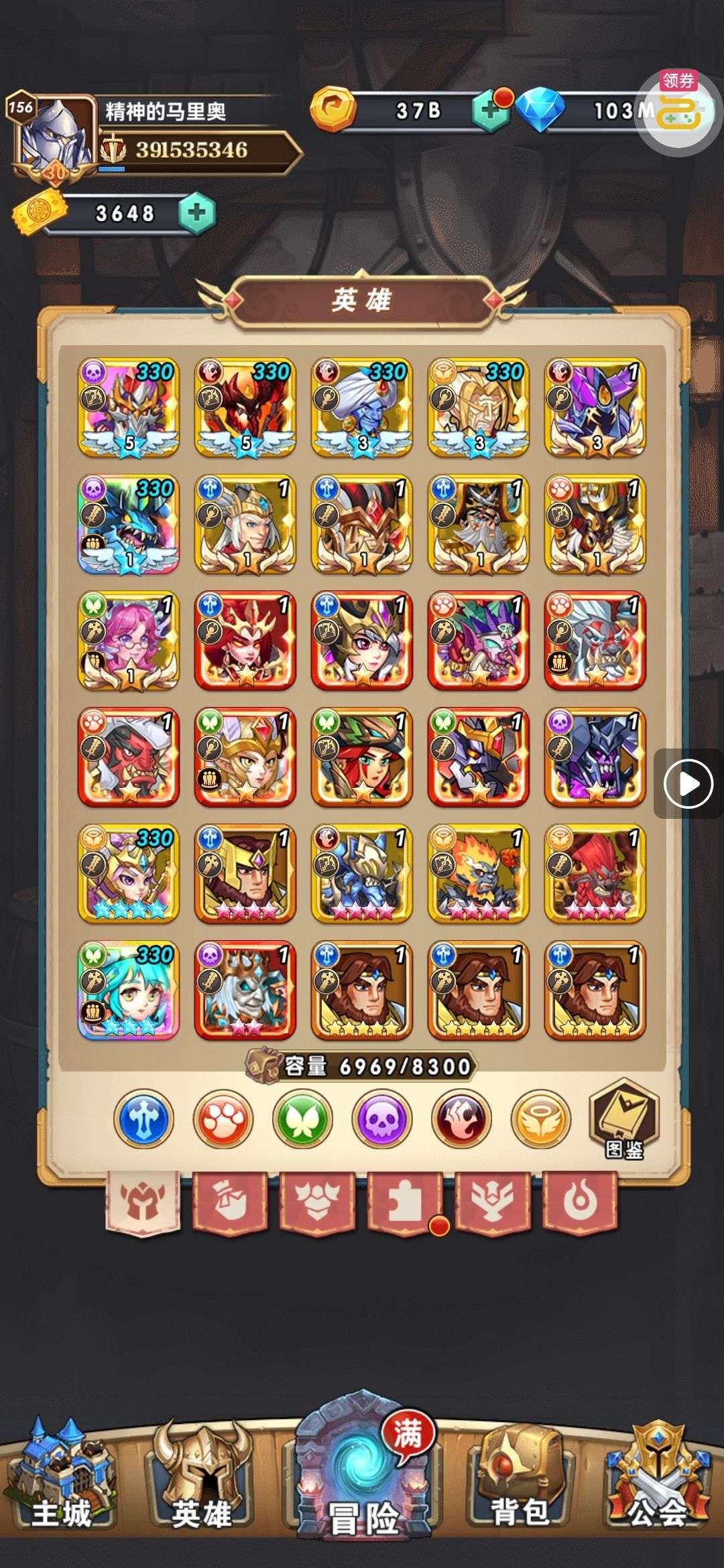The width and height of the screenshot is (724, 1568).
Task: Enter the 冒险 adventure portal
Action: pos(362,1467)
